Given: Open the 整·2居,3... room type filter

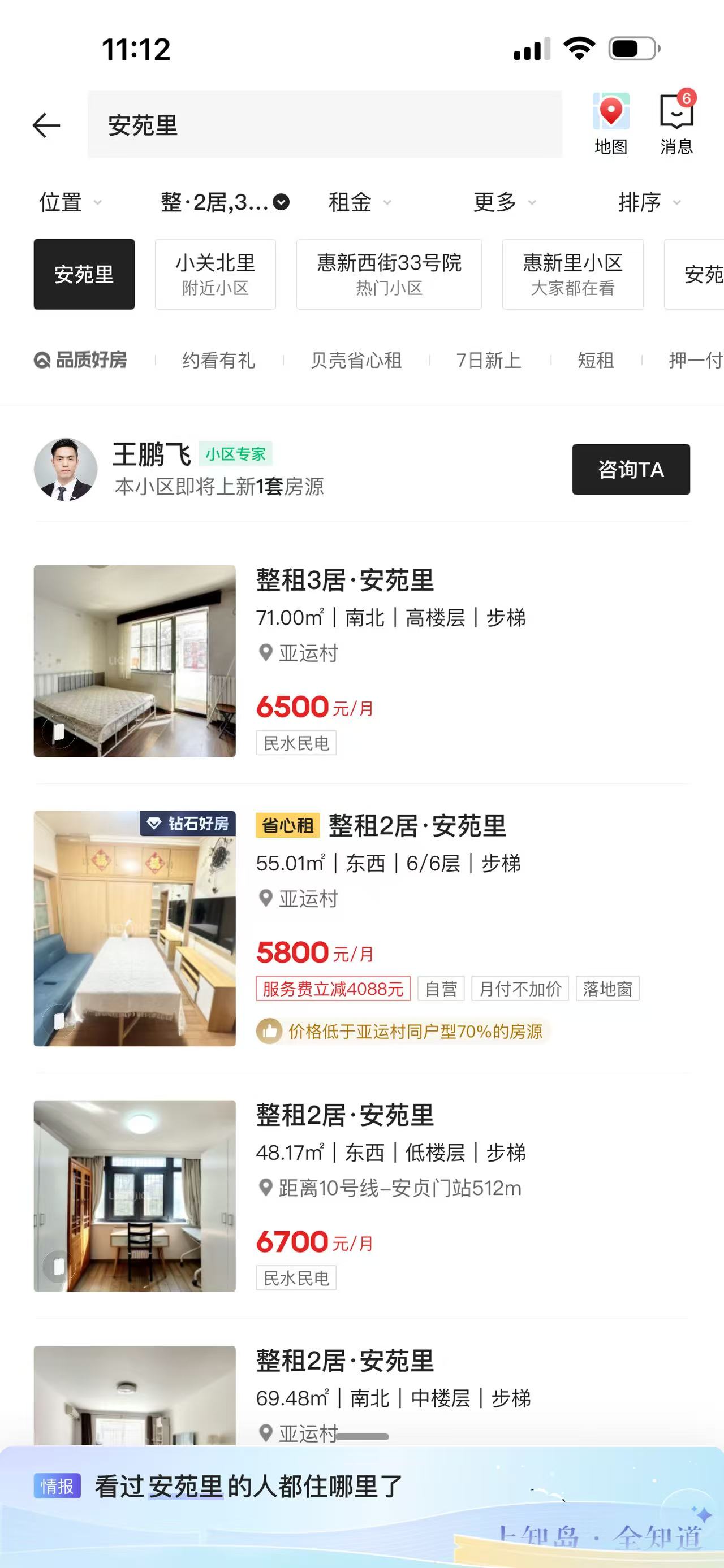Looking at the screenshot, I should click(224, 202).
